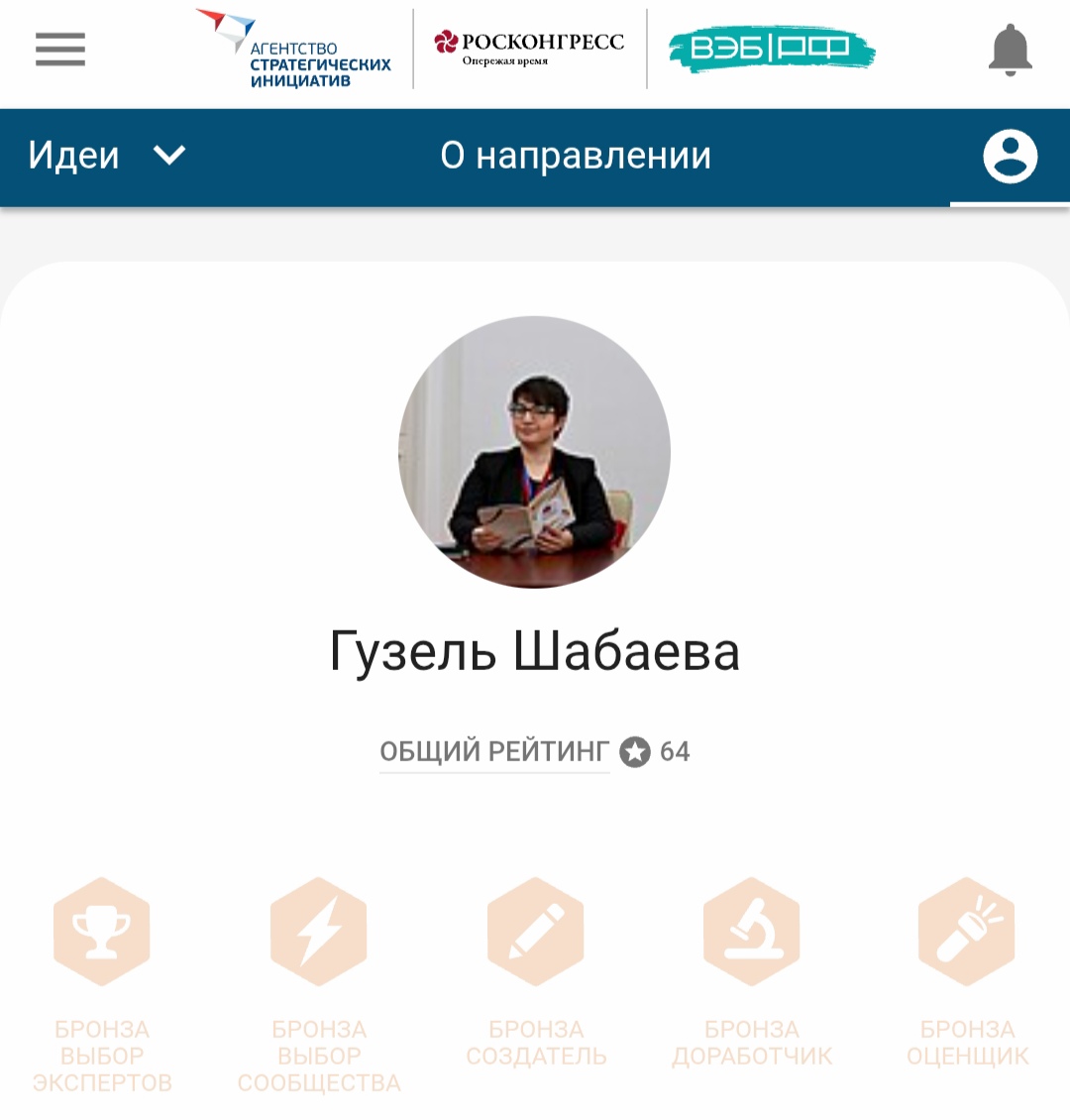Open the notifications bell
This screenshot has height=1120, width=1070.
tap(1010, 50)
